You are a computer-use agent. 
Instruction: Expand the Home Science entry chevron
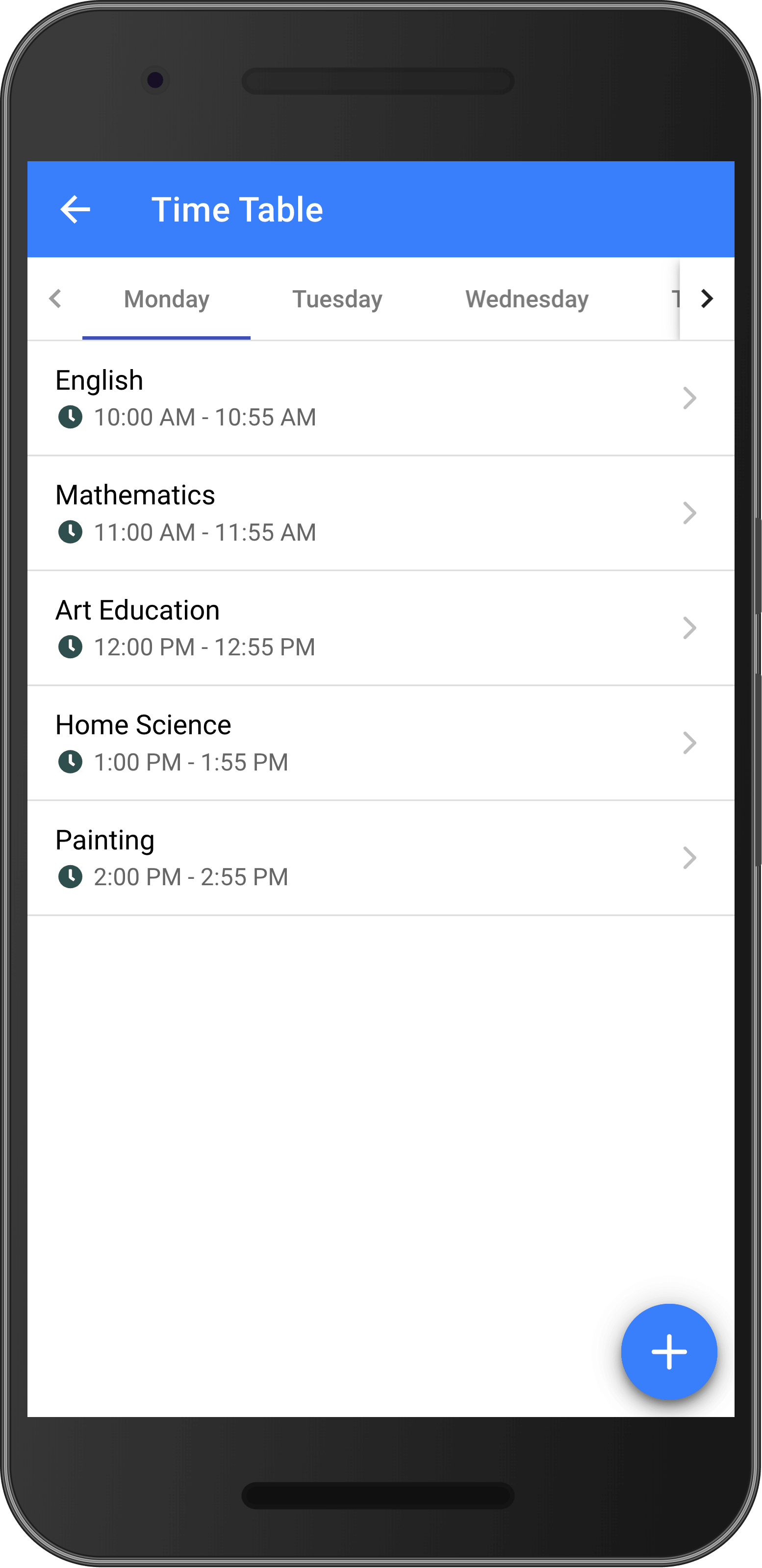pyautogui.click(x=690, y=742)
